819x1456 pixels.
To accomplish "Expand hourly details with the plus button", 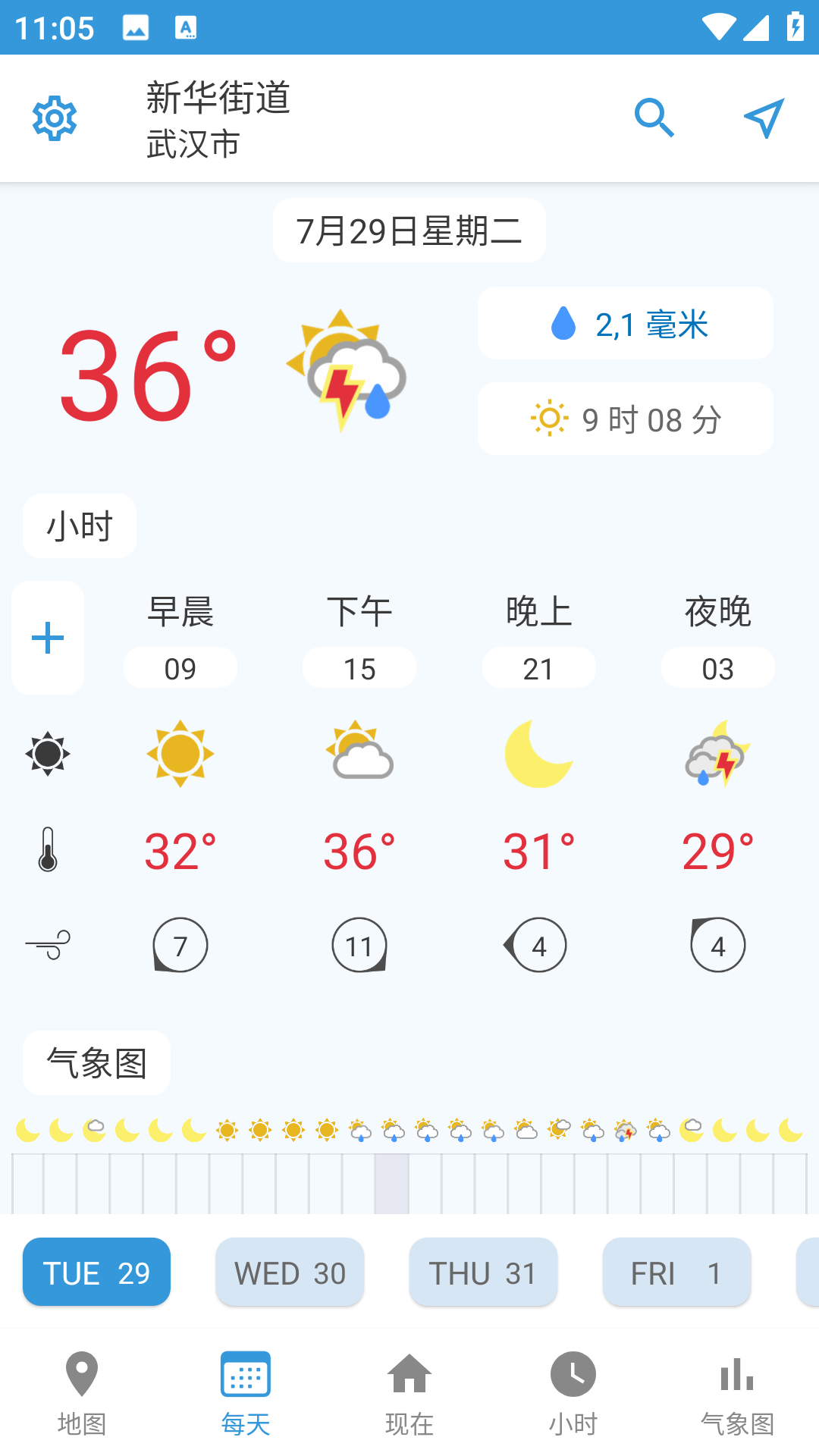I will pyautogui.click(x=48, y=637).
